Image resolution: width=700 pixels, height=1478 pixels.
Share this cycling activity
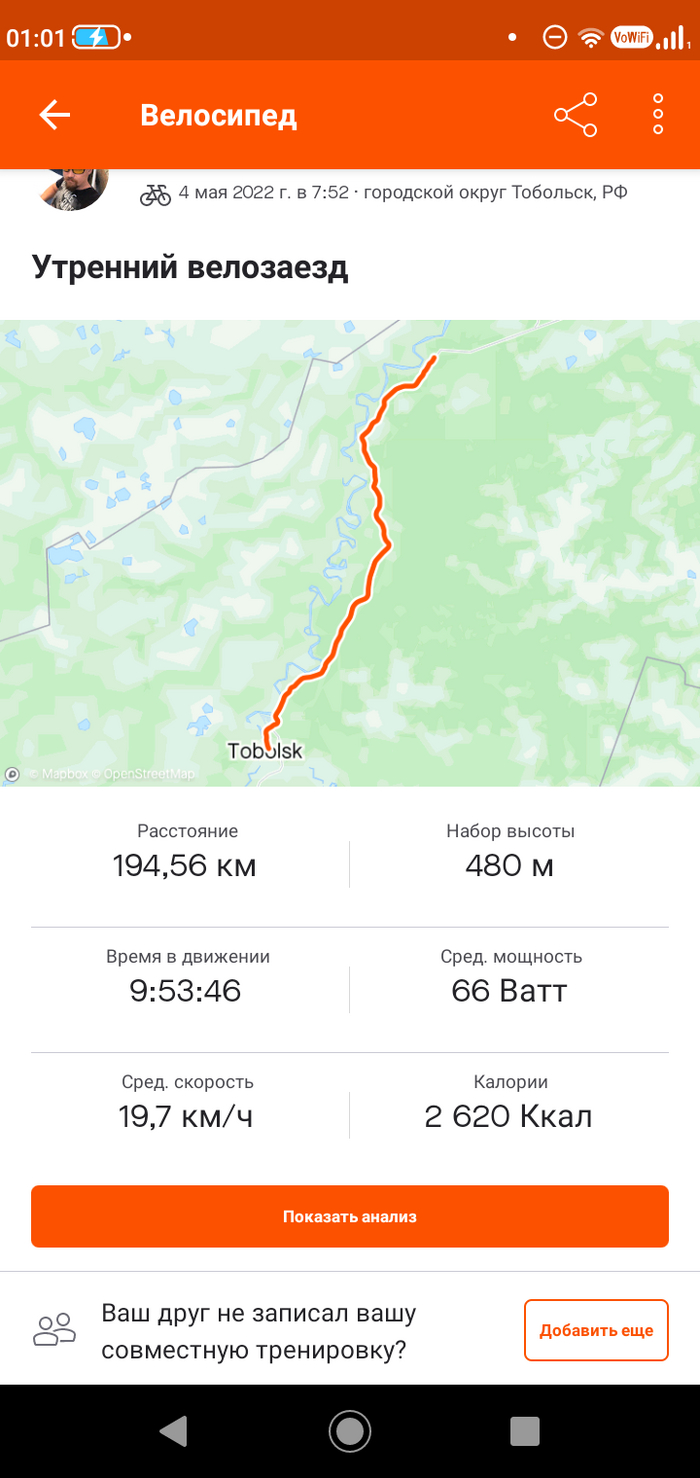point(576,115)
